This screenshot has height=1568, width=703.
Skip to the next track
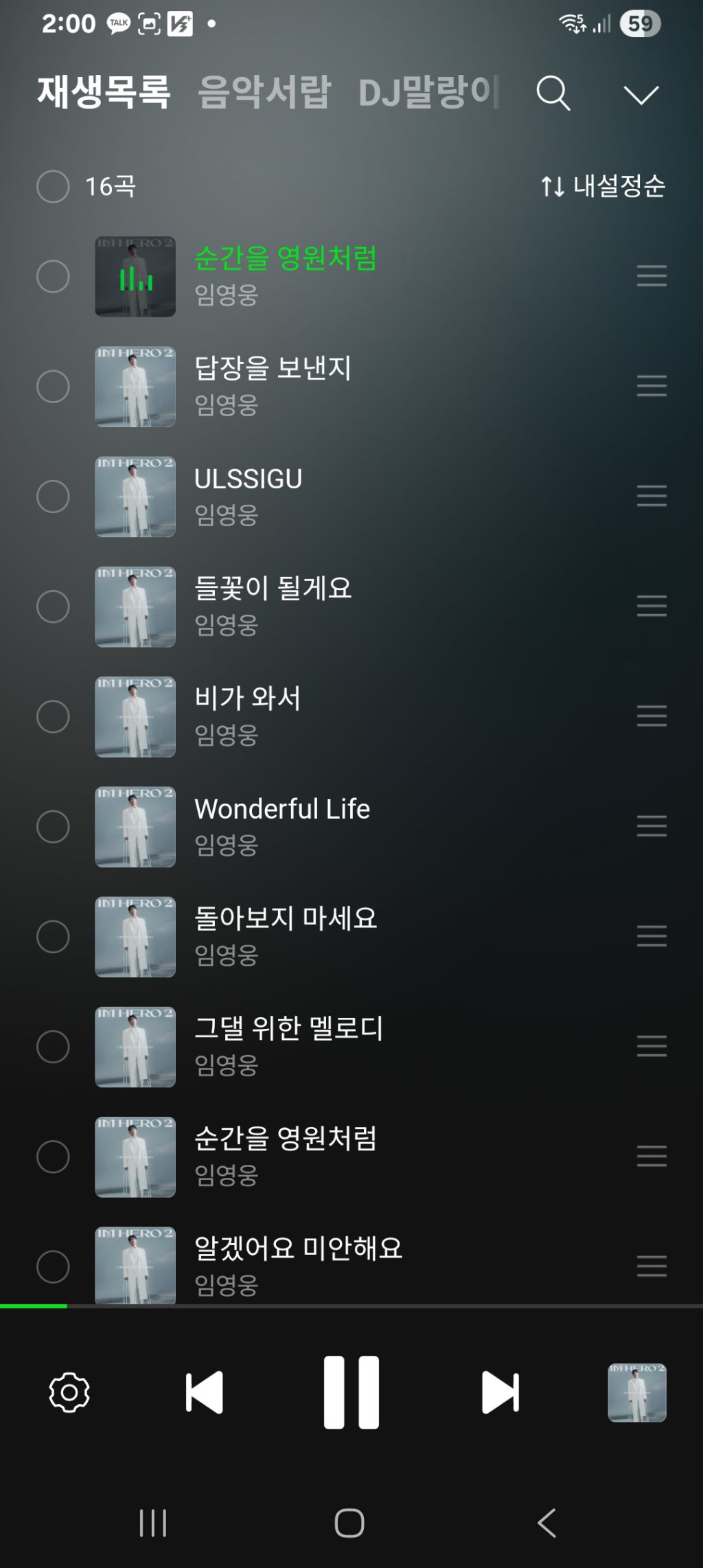point(500,1393)
